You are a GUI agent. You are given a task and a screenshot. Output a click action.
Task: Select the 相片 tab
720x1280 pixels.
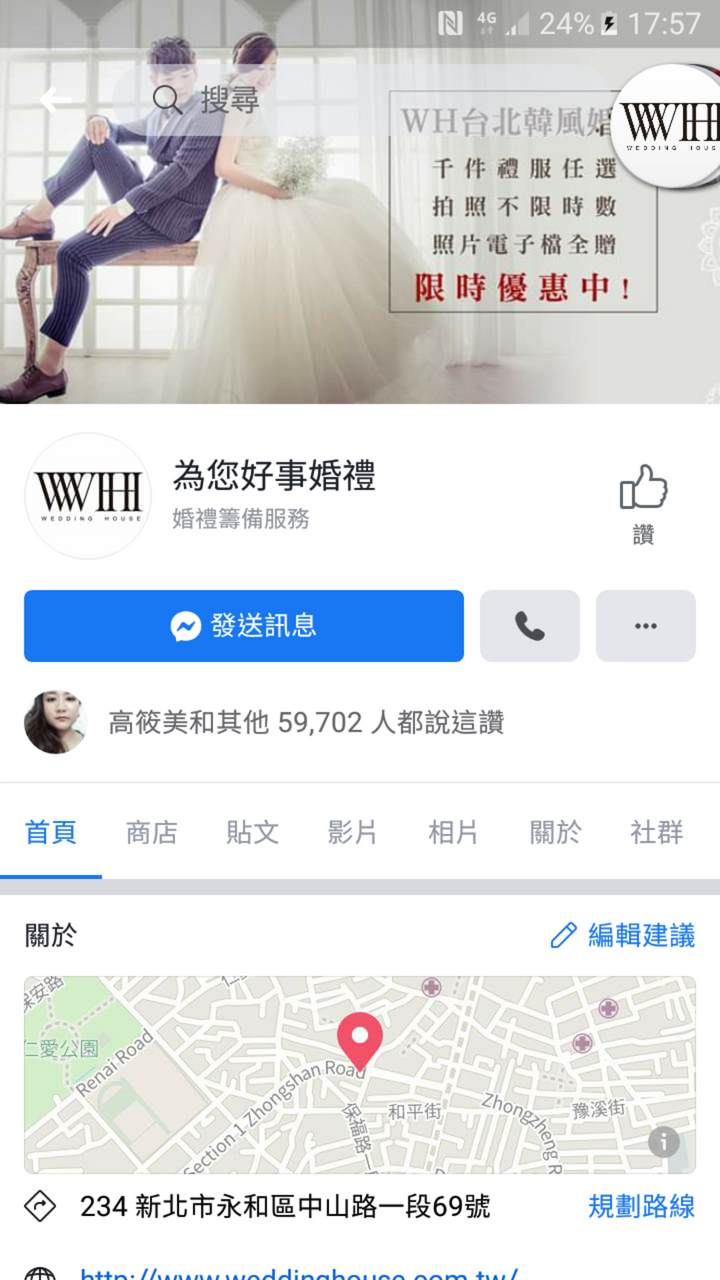(454, 832)
